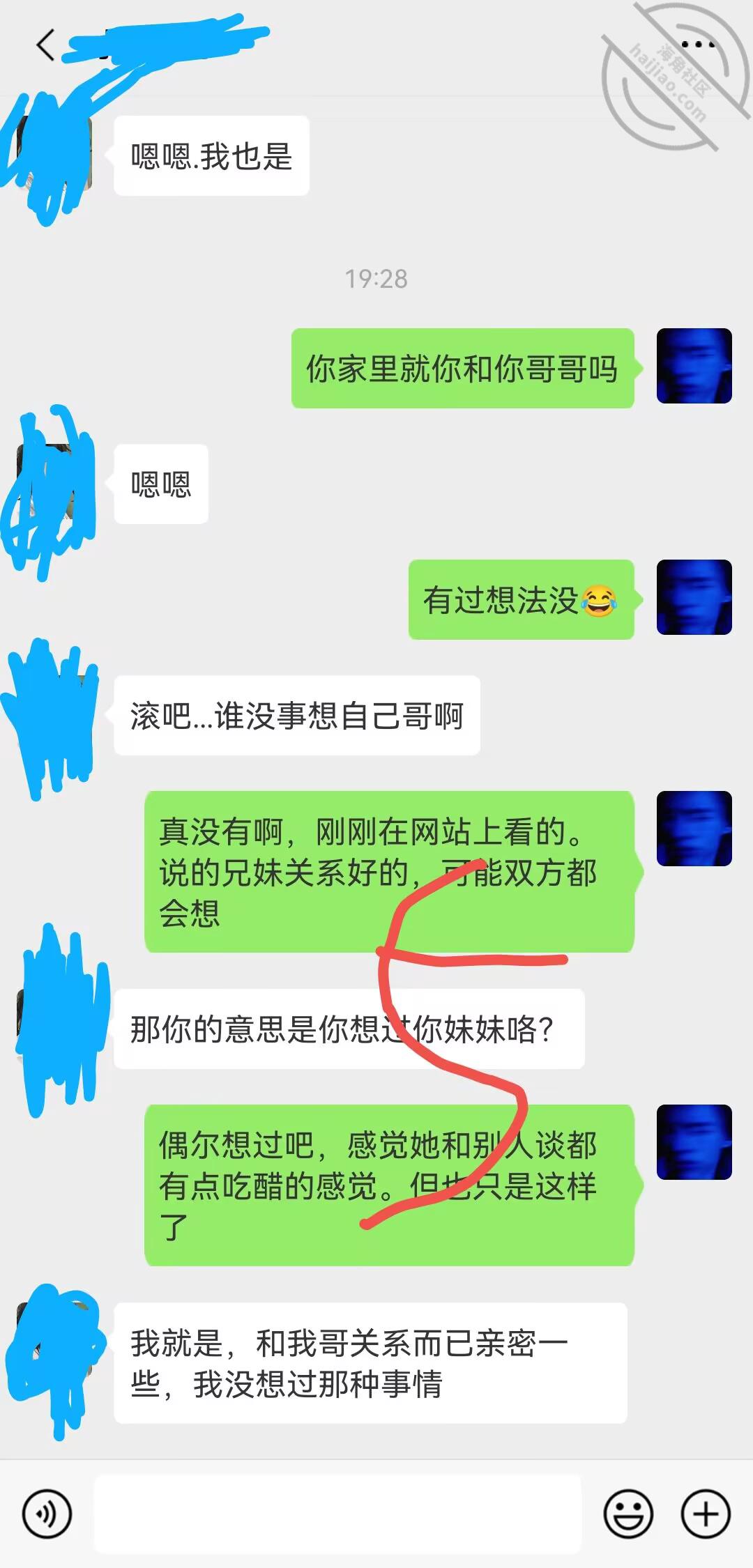This screenshot has height=1568, width=753.
Task: Tap the message text input field
Action: pyautogui.click(x=337, y=1514)
